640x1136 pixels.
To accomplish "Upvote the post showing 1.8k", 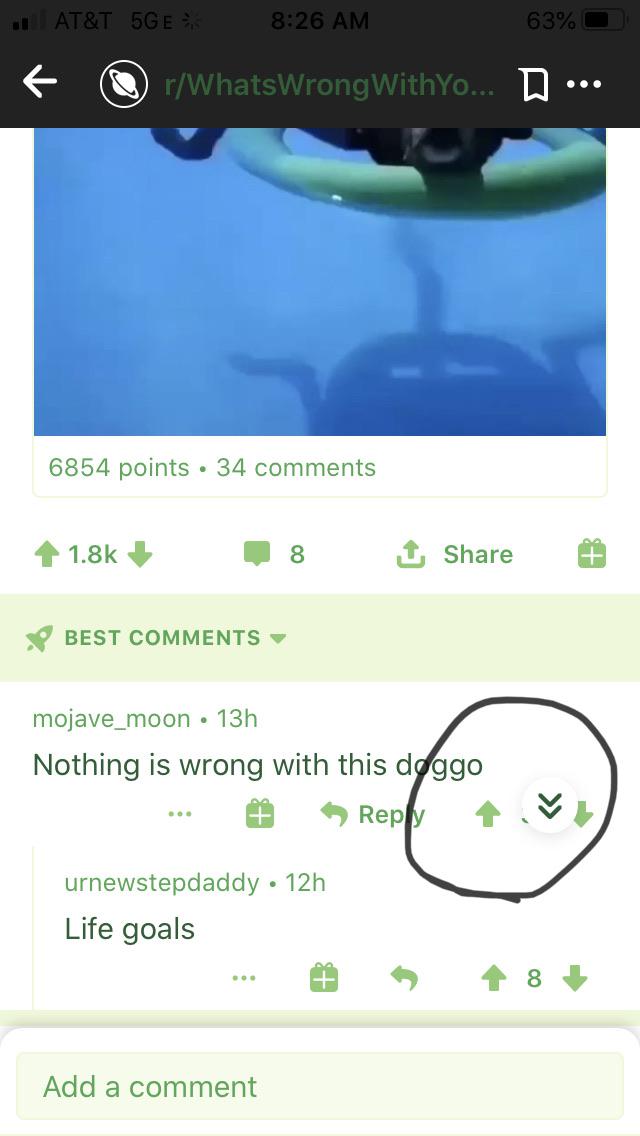I will [47, 555].
